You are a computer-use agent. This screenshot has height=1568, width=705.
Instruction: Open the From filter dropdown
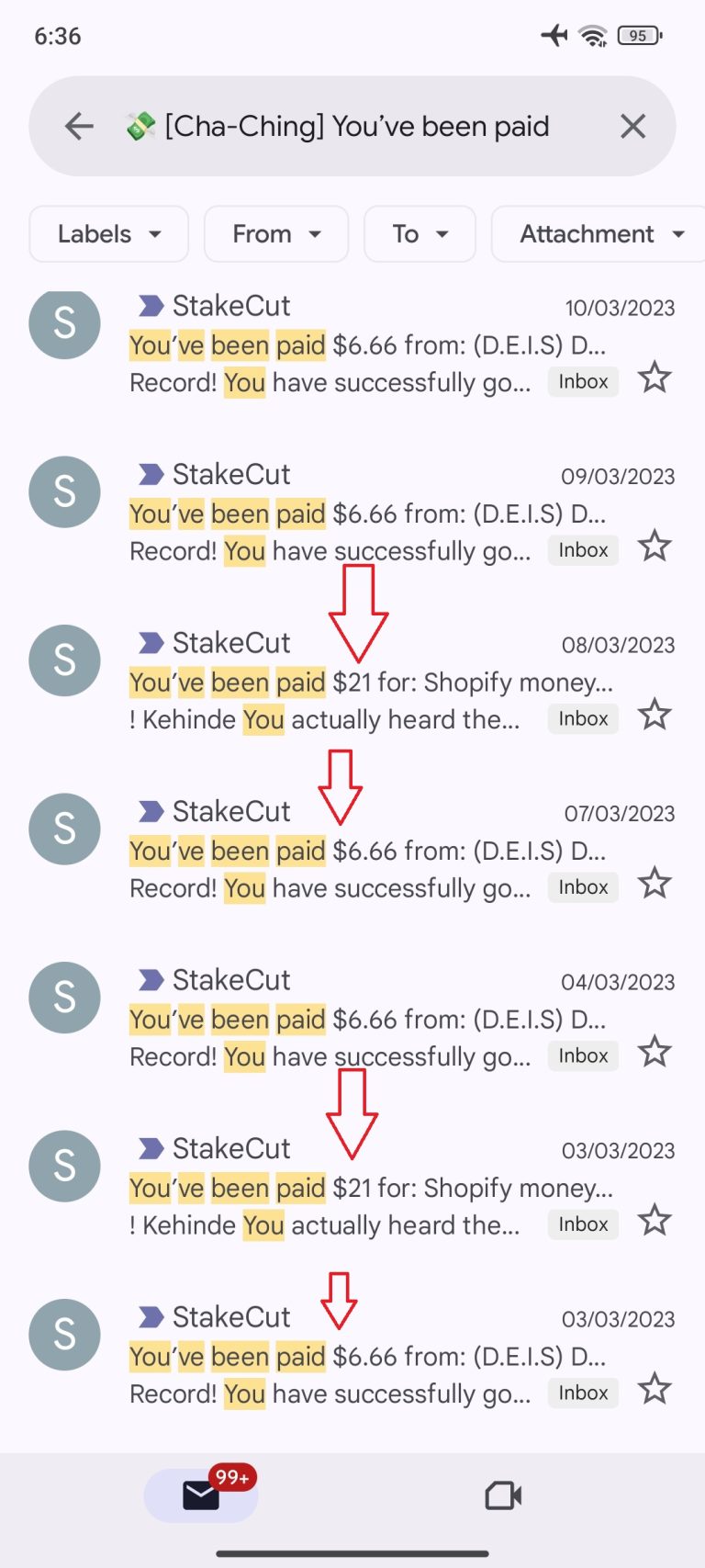276,234
